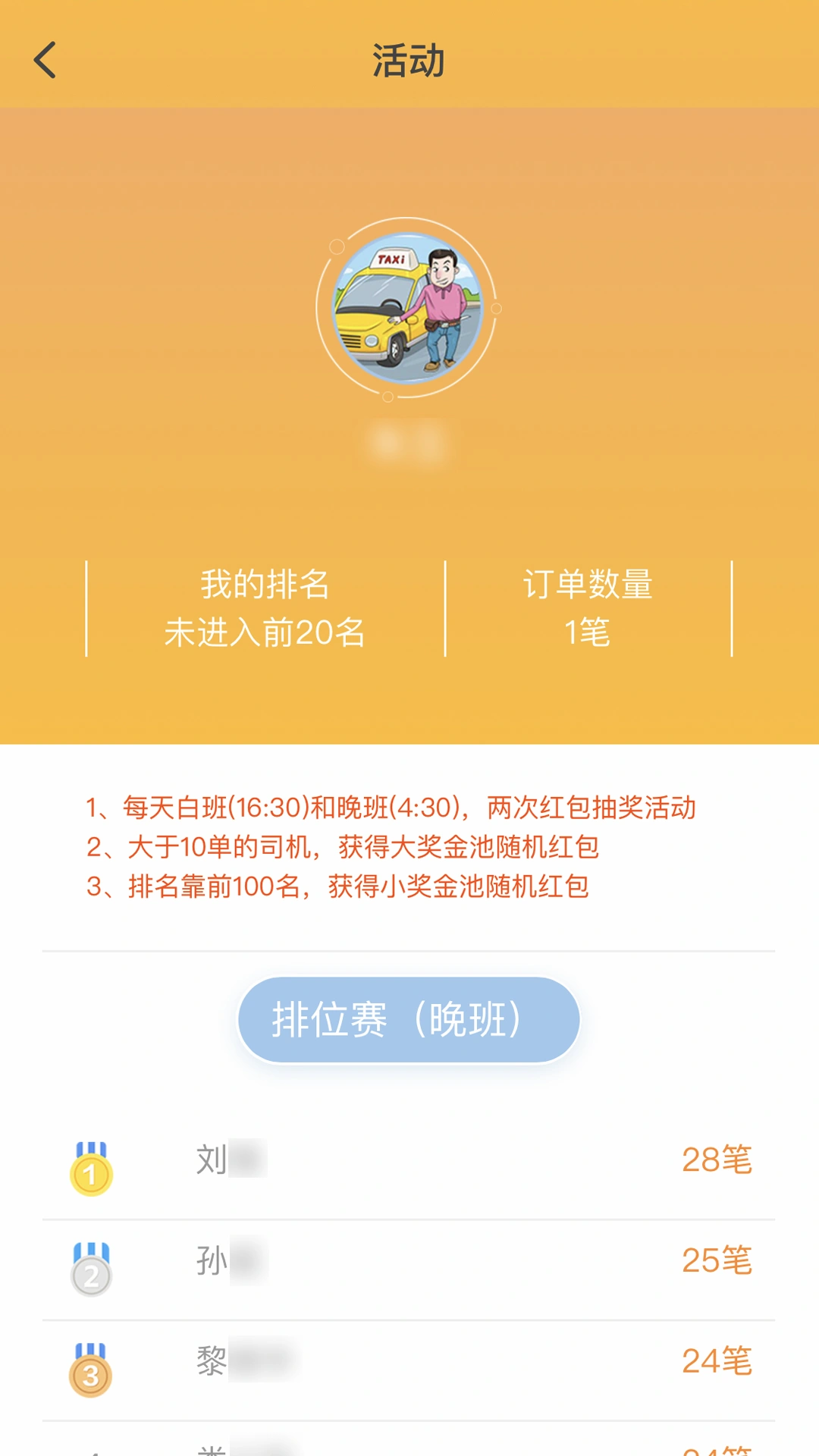This screenshot has width=819, height=1456.
Task: Click 未进入前20名 ranking status
Action: point(265,633)
